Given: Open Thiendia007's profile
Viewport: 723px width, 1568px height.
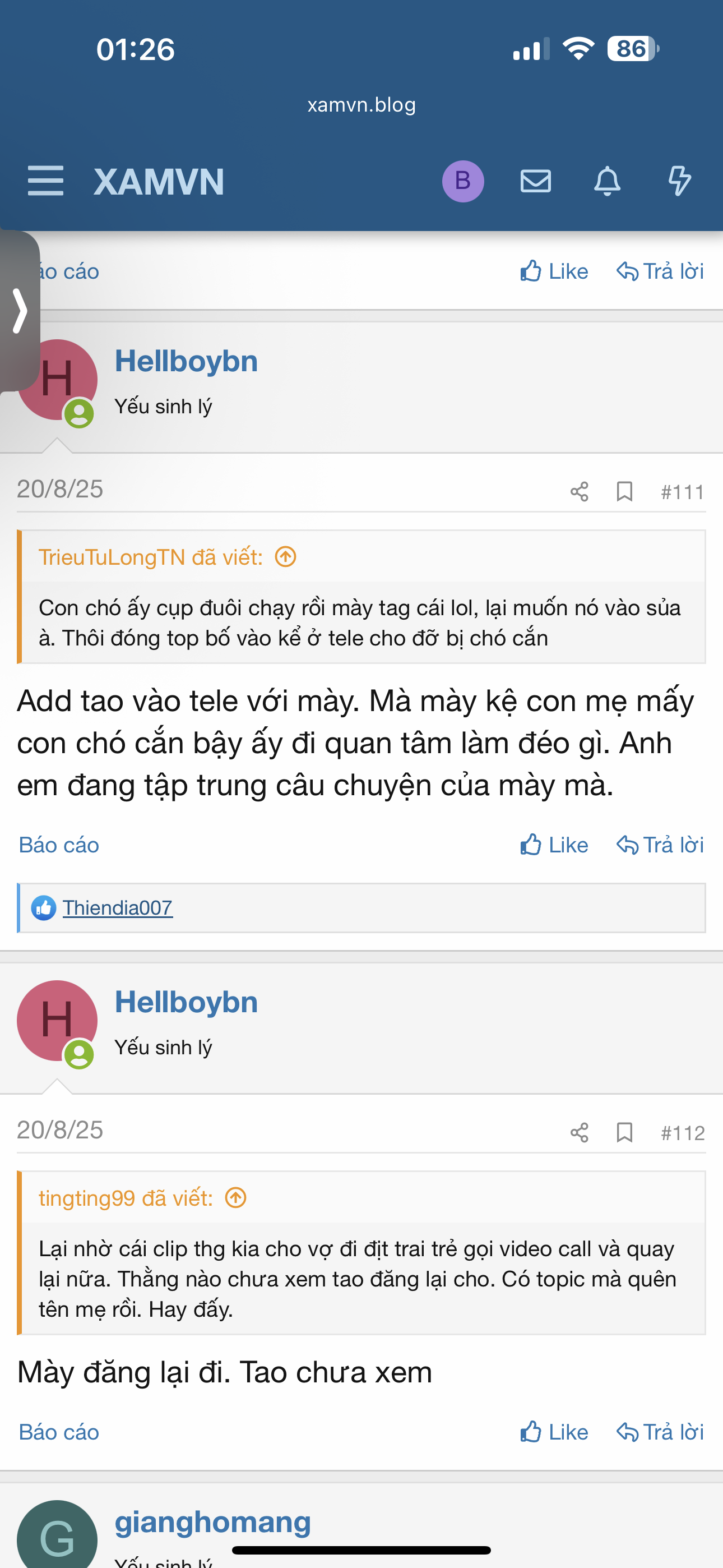Looking at the screenshot, I should click(118, 907).
